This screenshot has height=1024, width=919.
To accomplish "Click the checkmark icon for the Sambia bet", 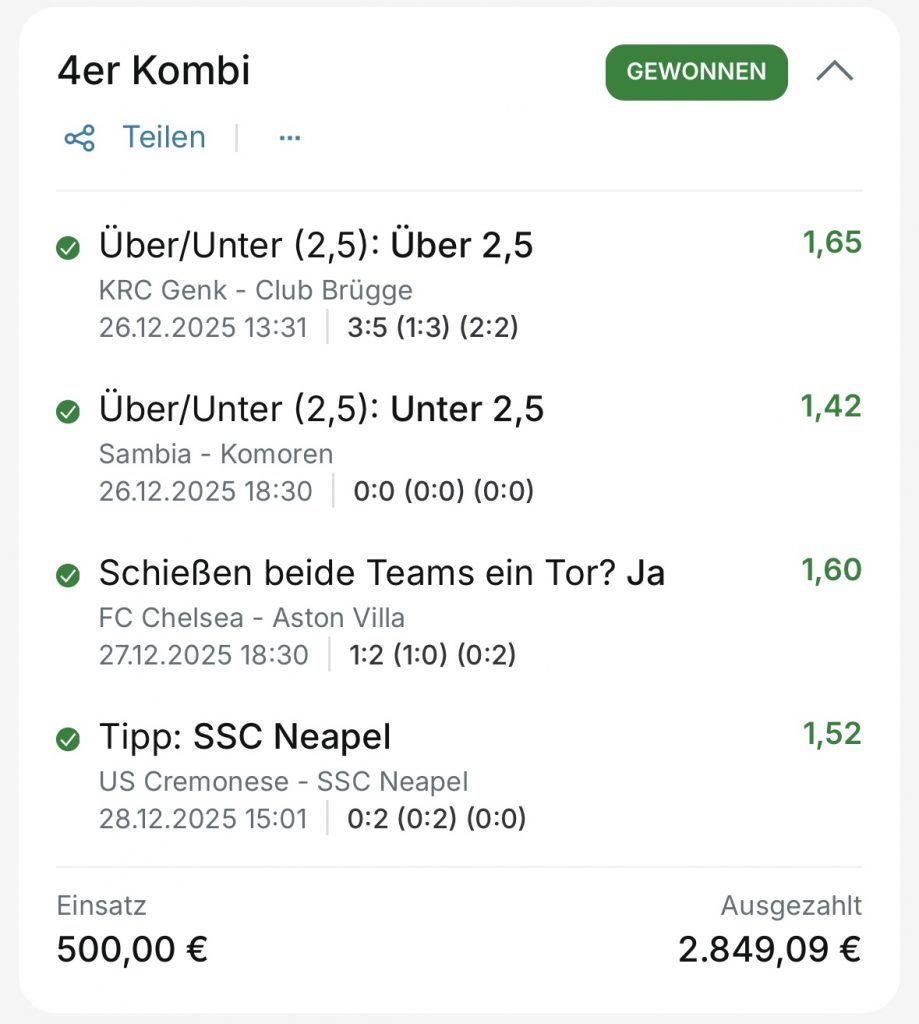I will (67, 409).
